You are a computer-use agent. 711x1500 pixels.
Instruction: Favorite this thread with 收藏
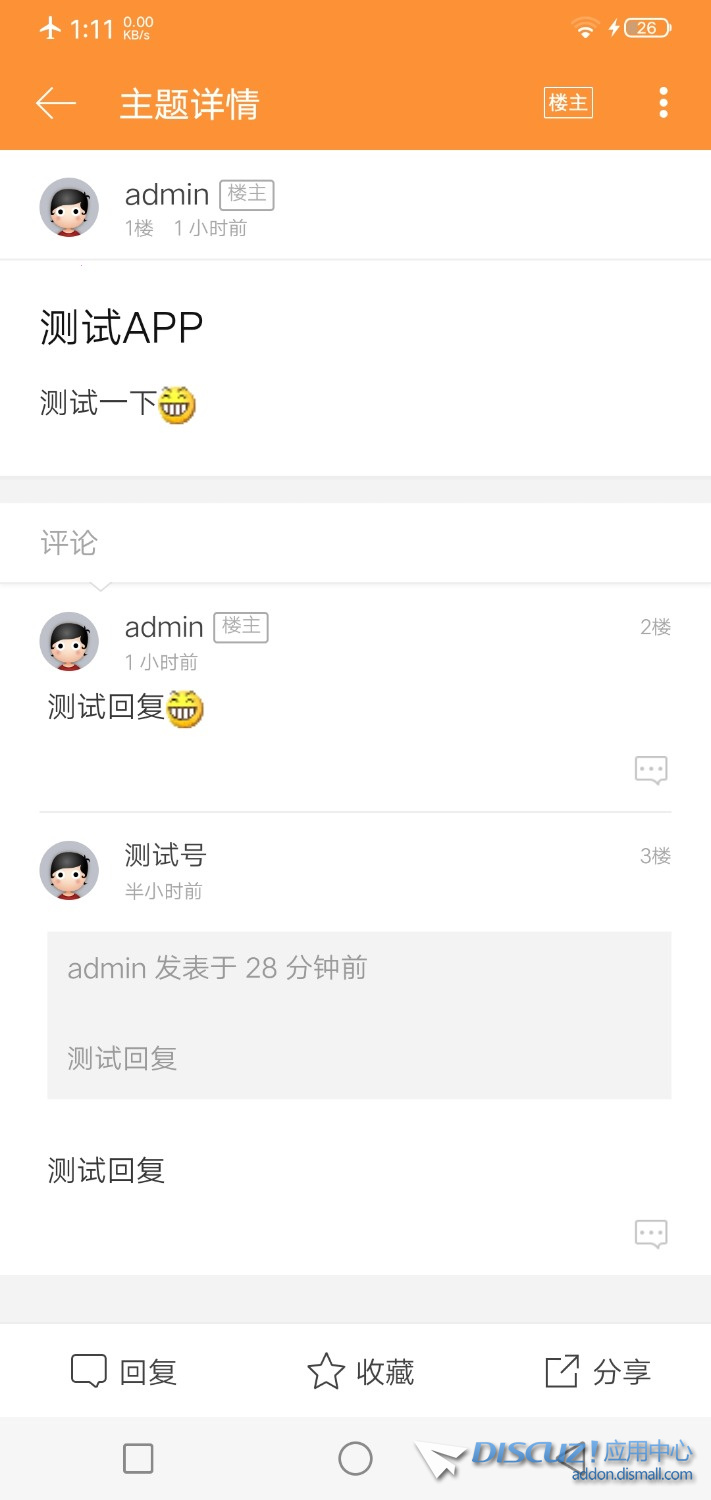[x=360, y=1371]
